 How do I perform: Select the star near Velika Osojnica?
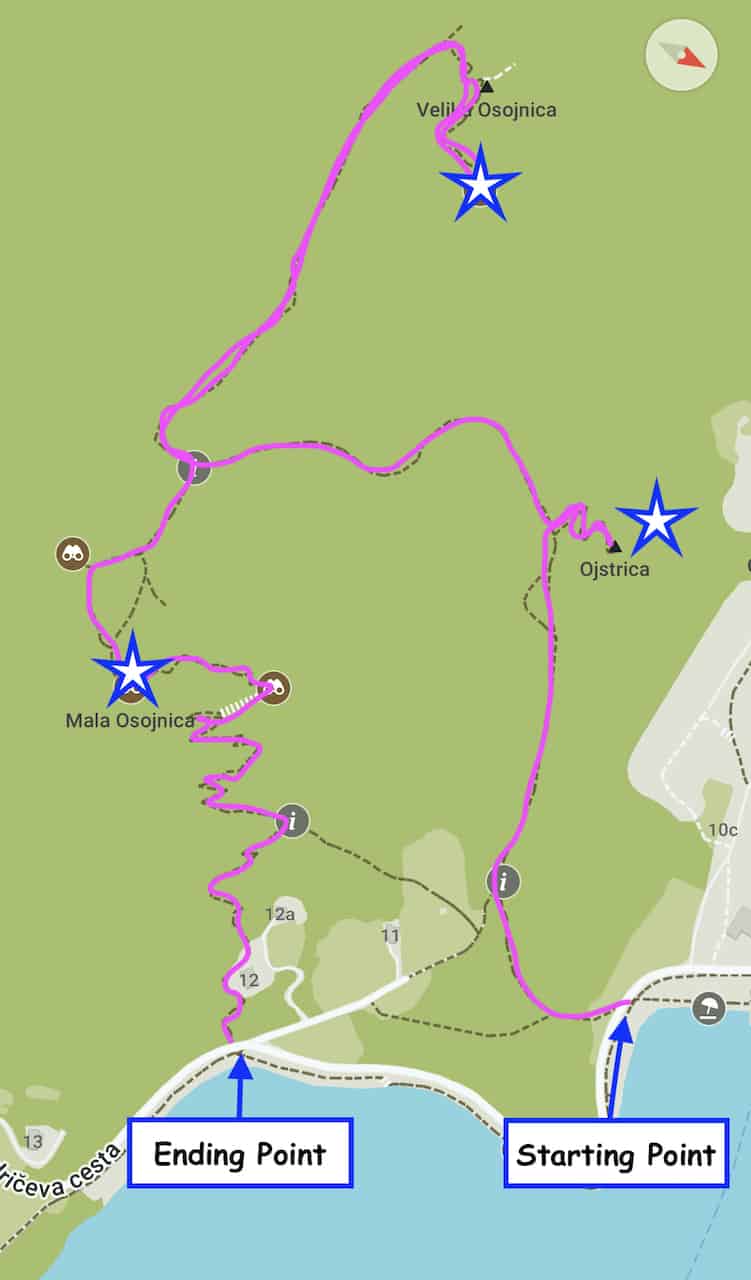(x=480, y=188)
